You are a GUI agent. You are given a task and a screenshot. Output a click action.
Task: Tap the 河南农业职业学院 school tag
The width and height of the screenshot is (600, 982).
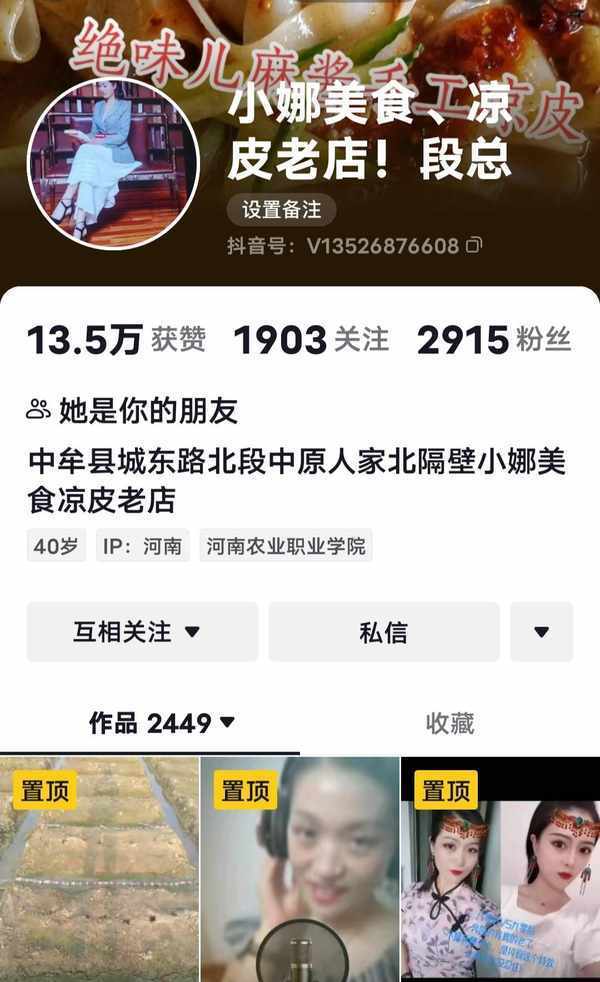click(286, 546)
